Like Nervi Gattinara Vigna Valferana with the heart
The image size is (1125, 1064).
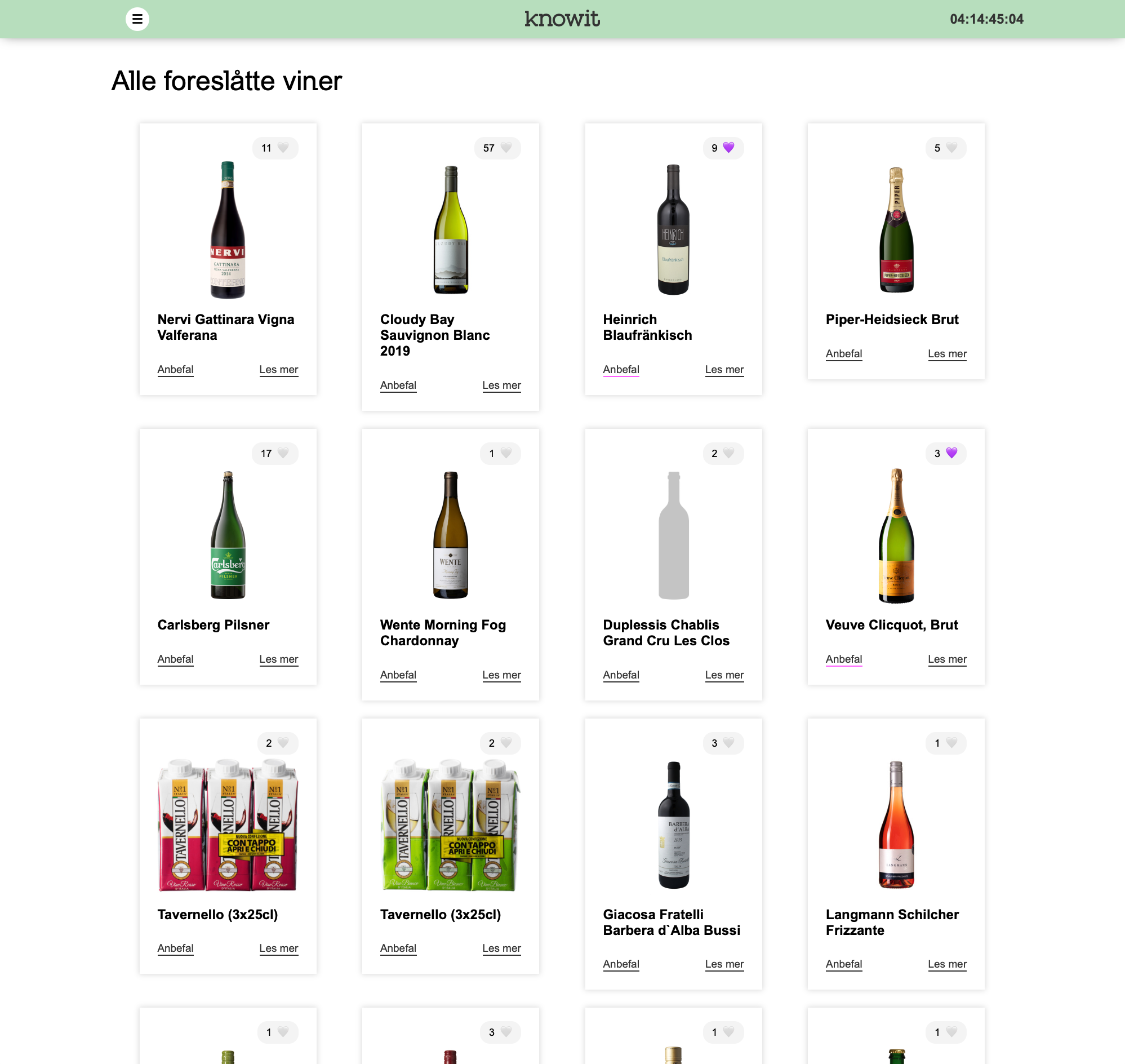[283, 148]
